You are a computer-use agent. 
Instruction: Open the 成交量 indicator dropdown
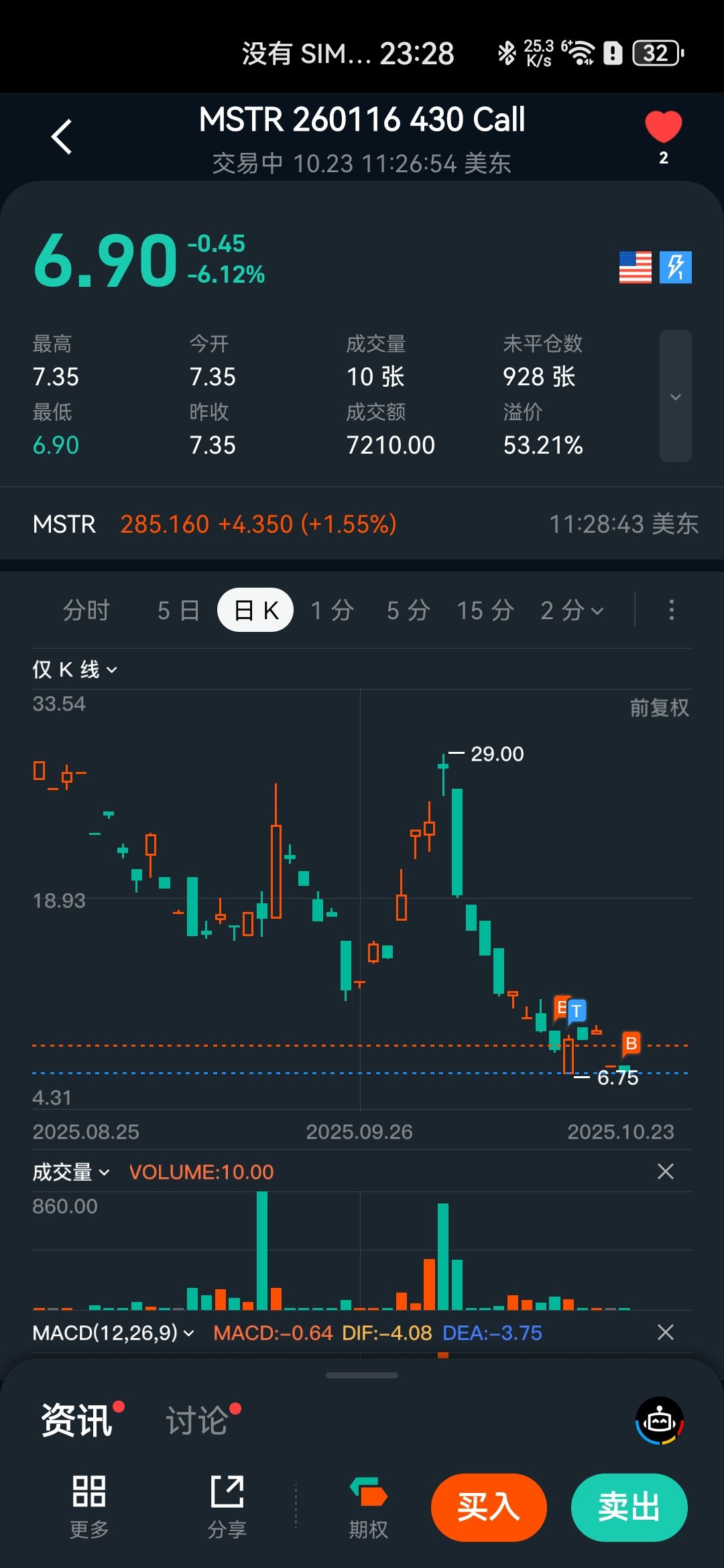[x=70, y=1172]
